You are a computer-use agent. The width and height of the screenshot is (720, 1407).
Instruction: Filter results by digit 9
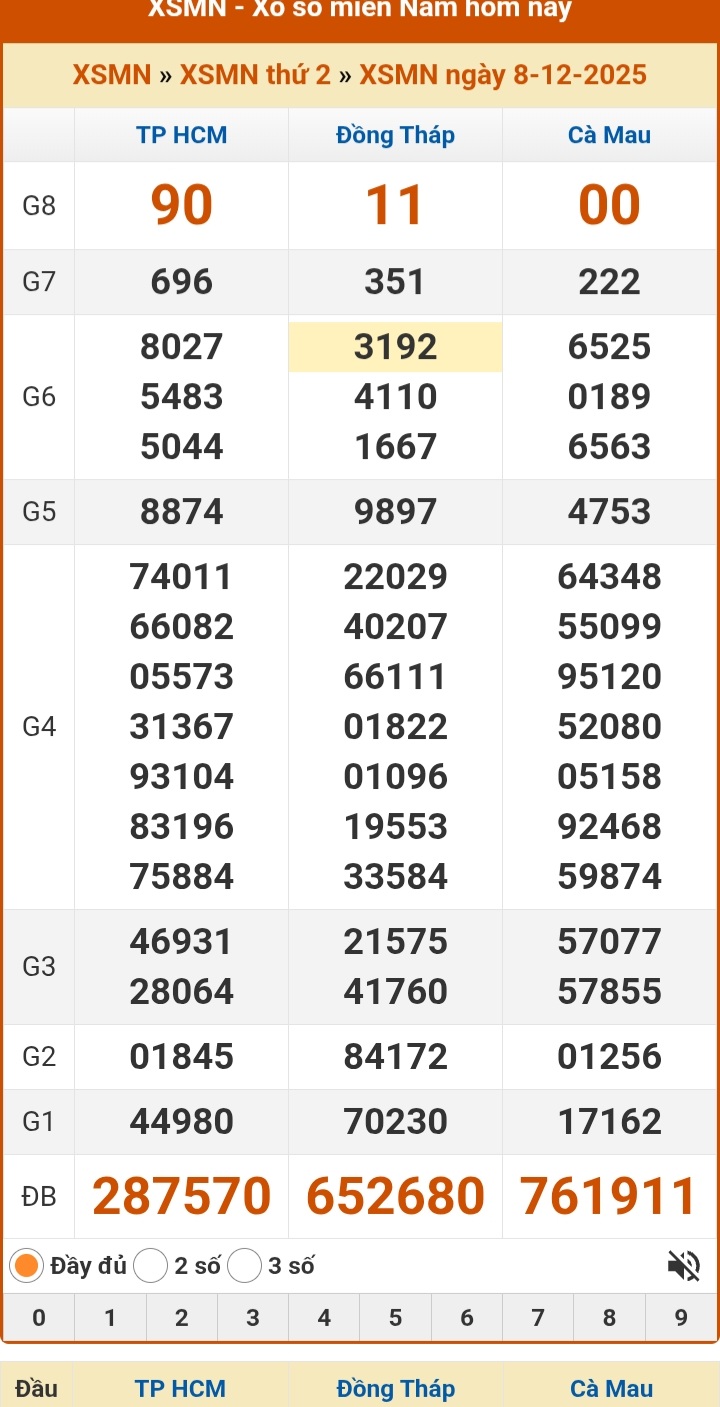pos(681,1318)
